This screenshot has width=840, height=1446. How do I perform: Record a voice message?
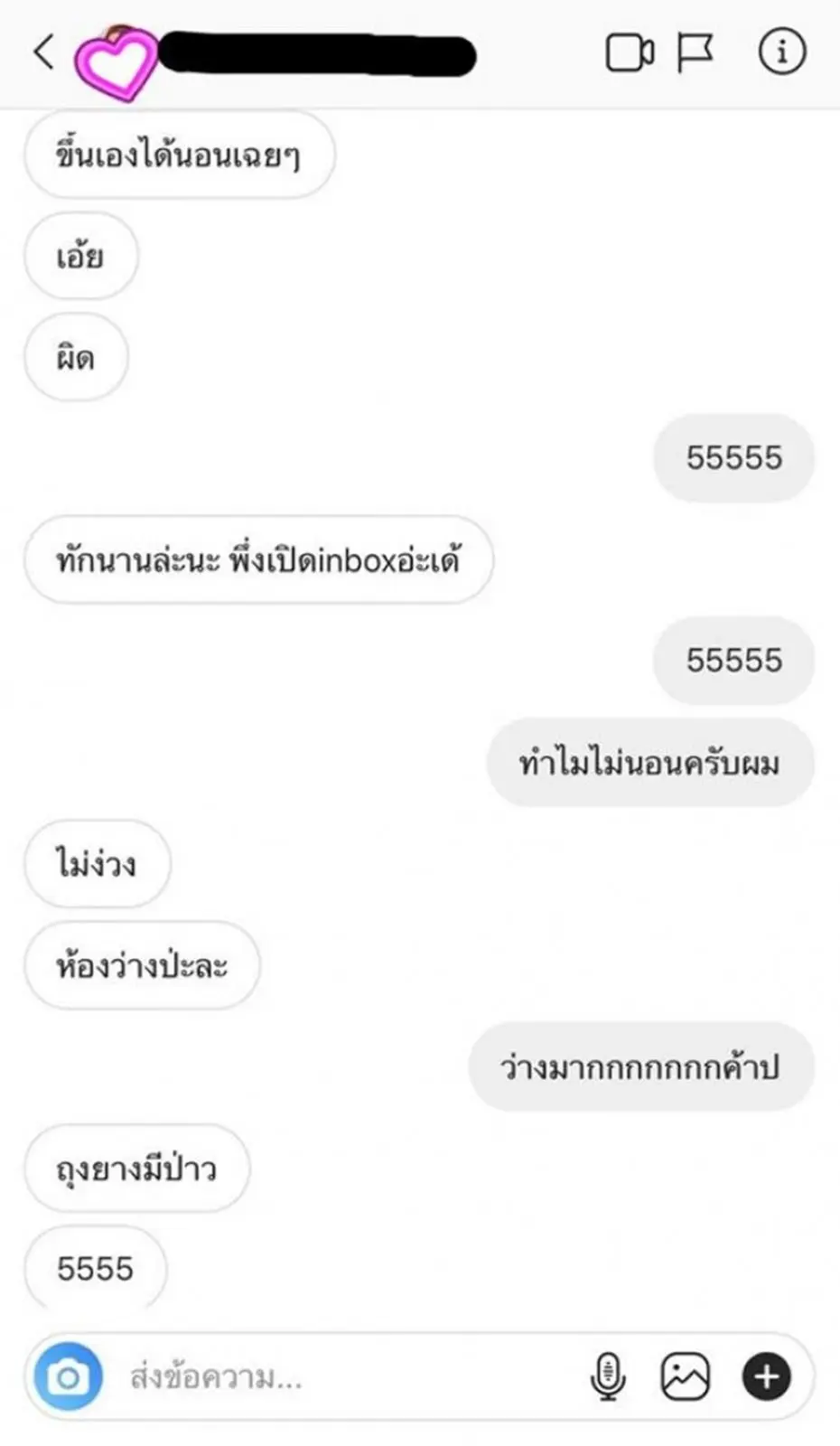click(x=608, y=1376)
